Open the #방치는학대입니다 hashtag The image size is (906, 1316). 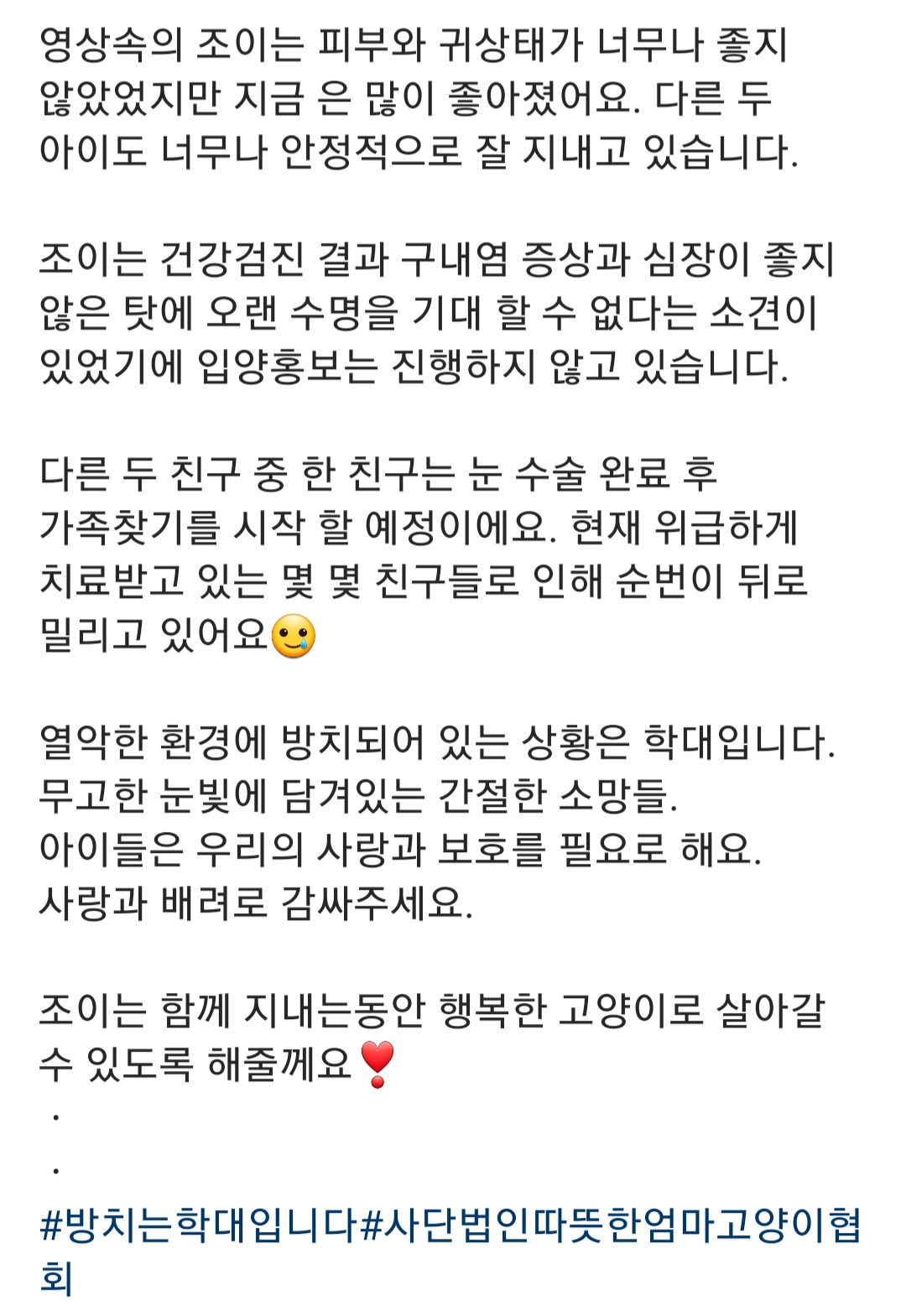[199, 1225]
